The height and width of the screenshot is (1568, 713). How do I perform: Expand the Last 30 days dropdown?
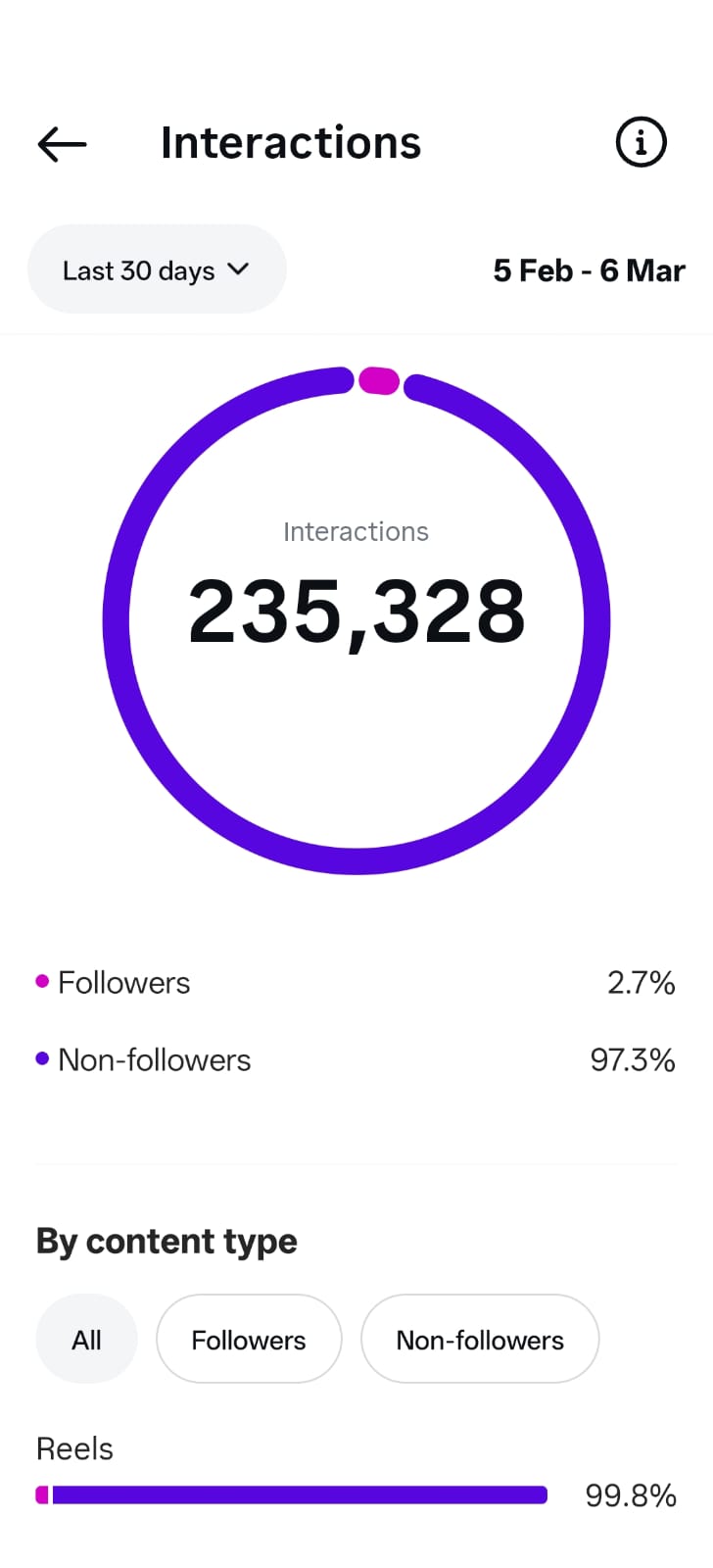click(157, 269)
